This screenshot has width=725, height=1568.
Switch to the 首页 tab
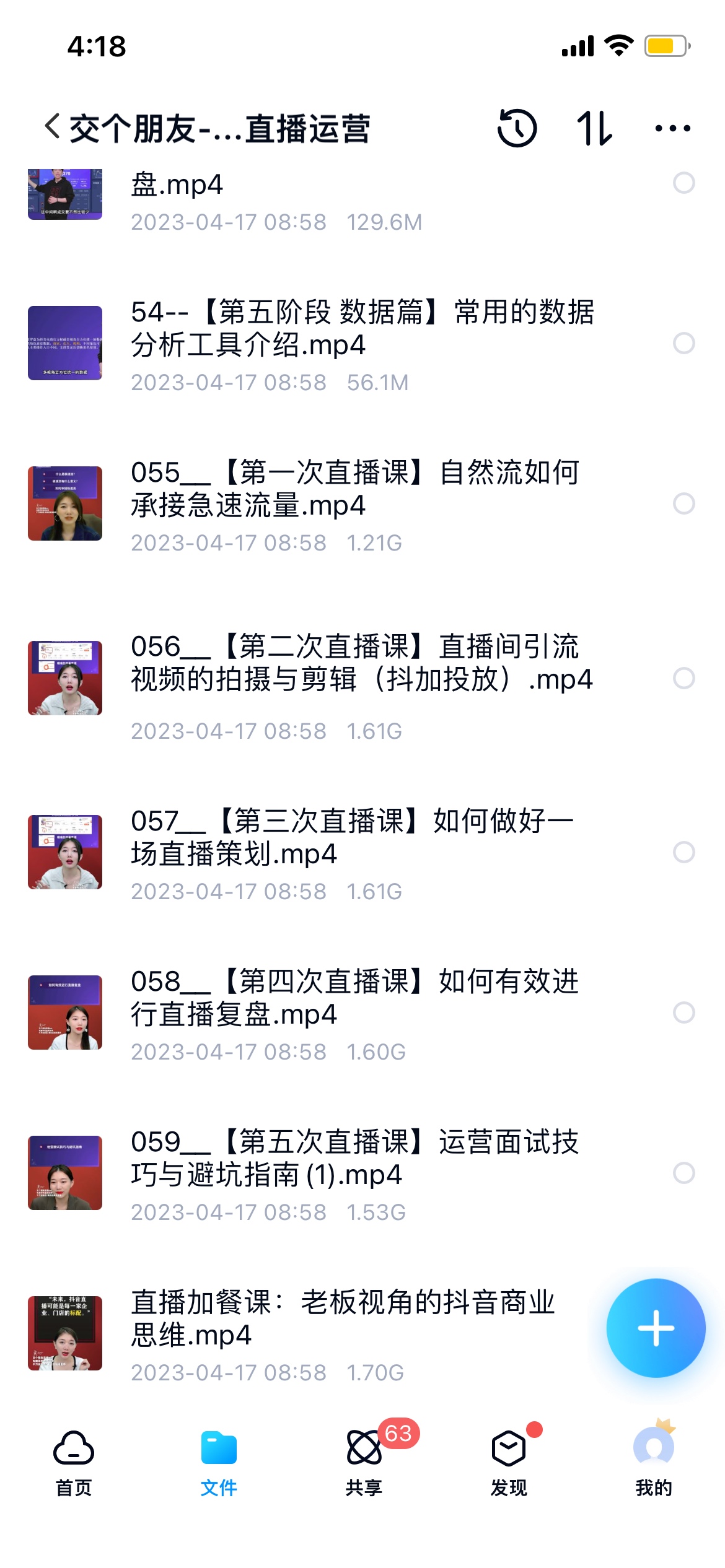click(73, 1463)
